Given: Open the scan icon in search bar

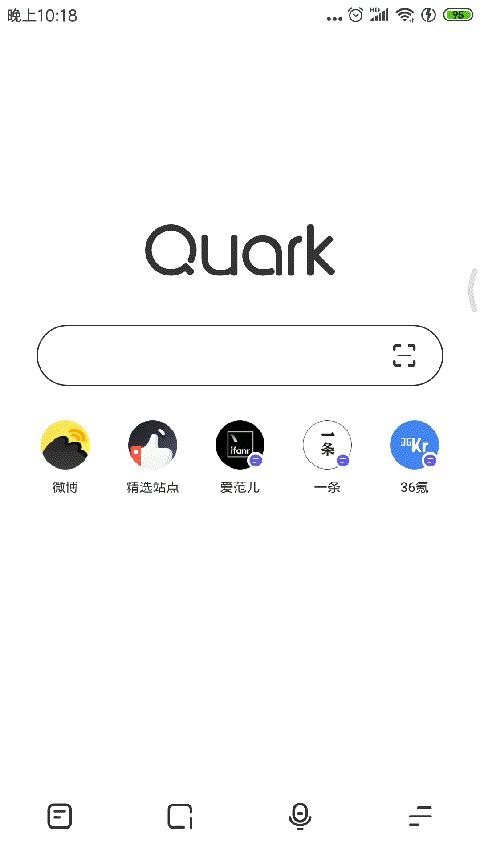Looking at the screenshot, I should 404,355.
